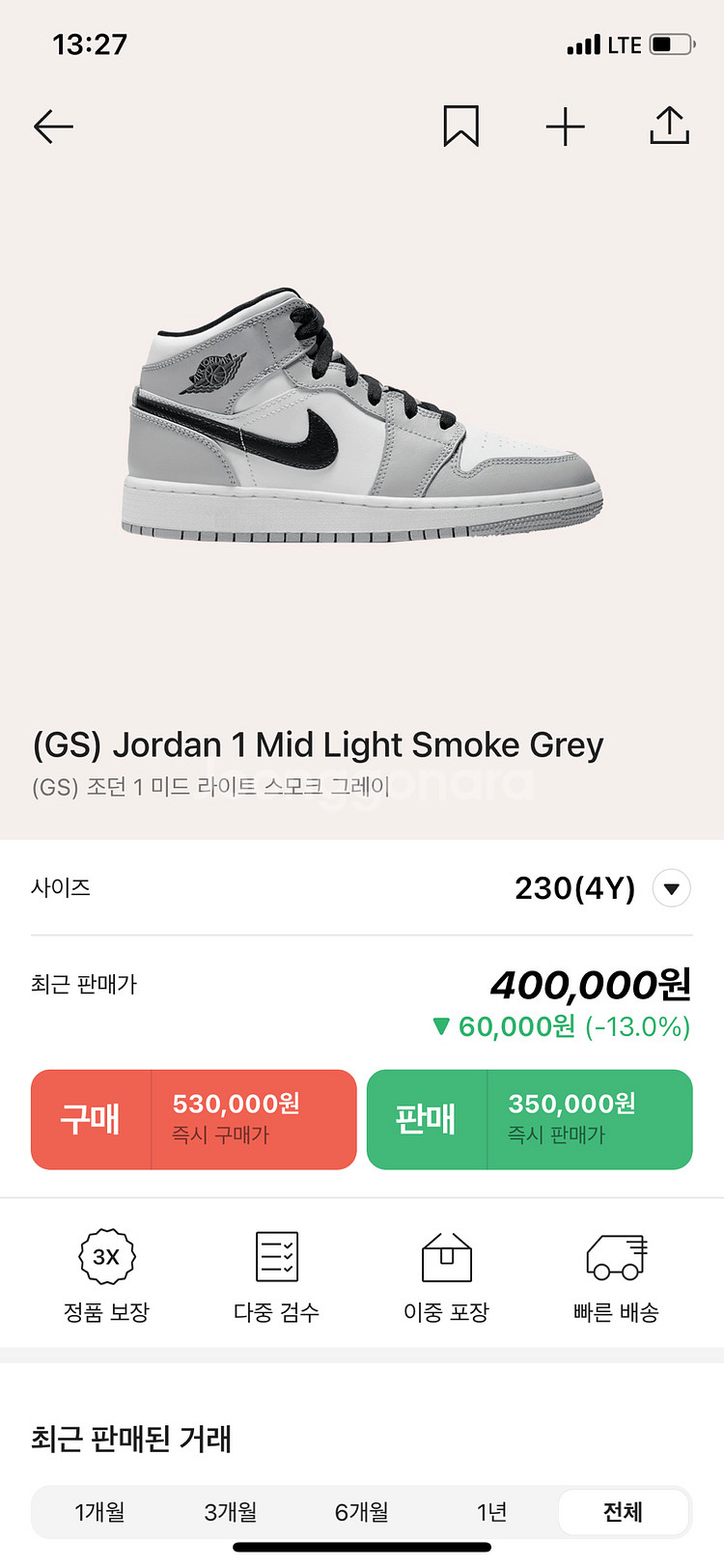Switch to the 1개월 period tab
The height and width of the screenshot is (1568, 724).
click(99, 1511)
